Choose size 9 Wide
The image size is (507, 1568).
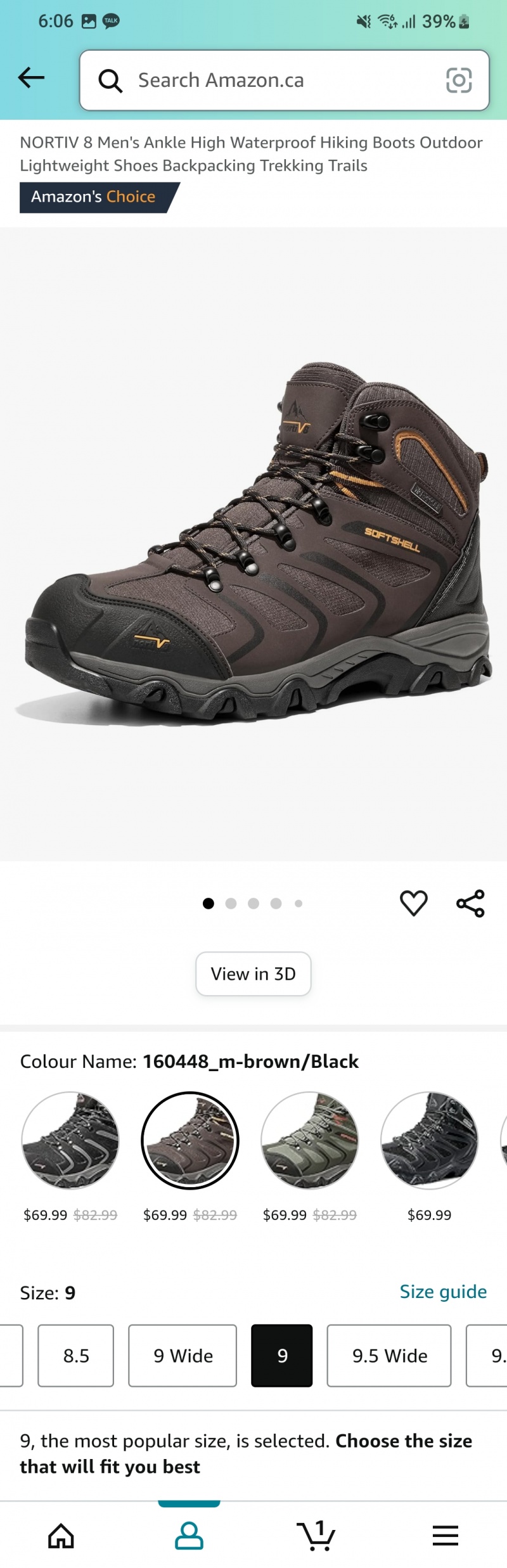tap(183, 1356)
